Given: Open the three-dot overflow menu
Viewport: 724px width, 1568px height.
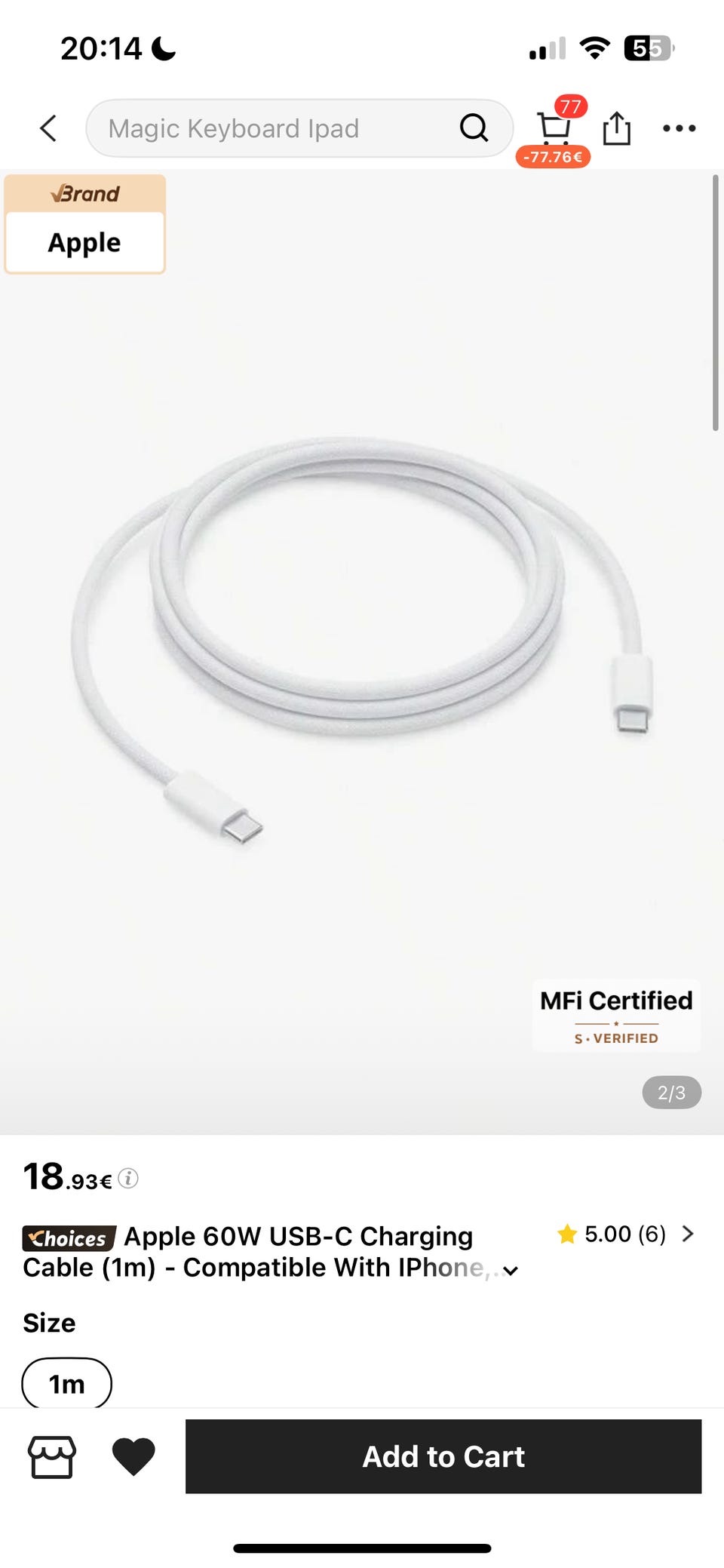Looking at the screenshot, I should [x=679, y=128].
